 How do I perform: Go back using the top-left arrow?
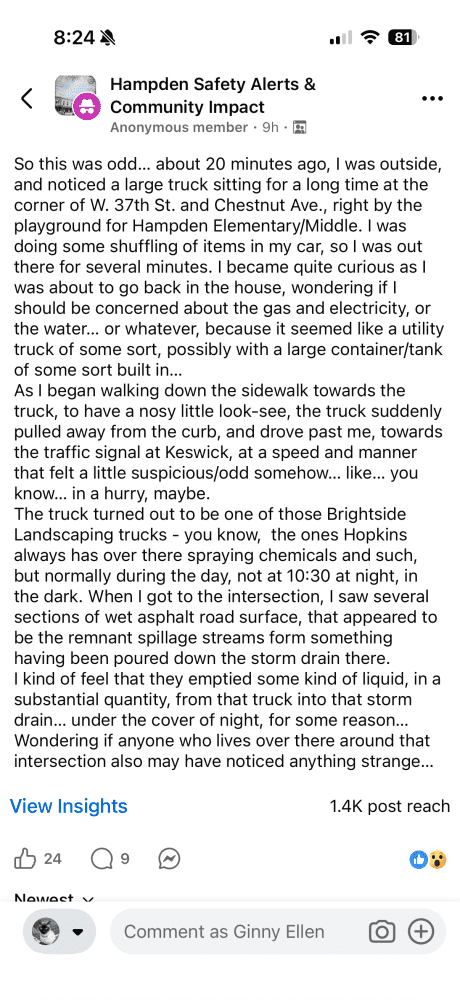click(27, 98)
